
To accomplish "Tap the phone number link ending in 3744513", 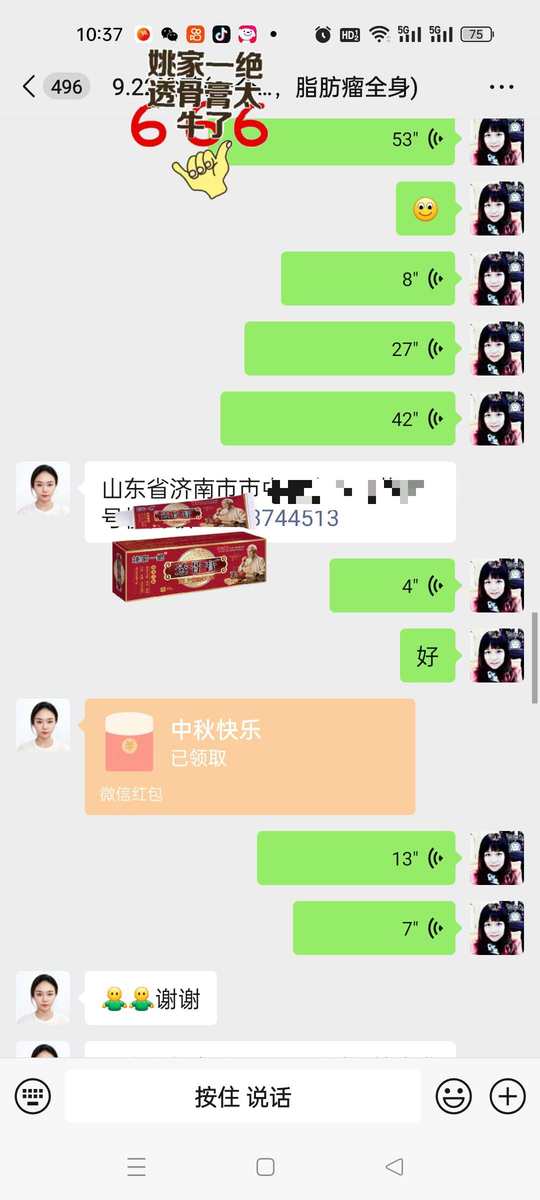I will pos(295,518).
